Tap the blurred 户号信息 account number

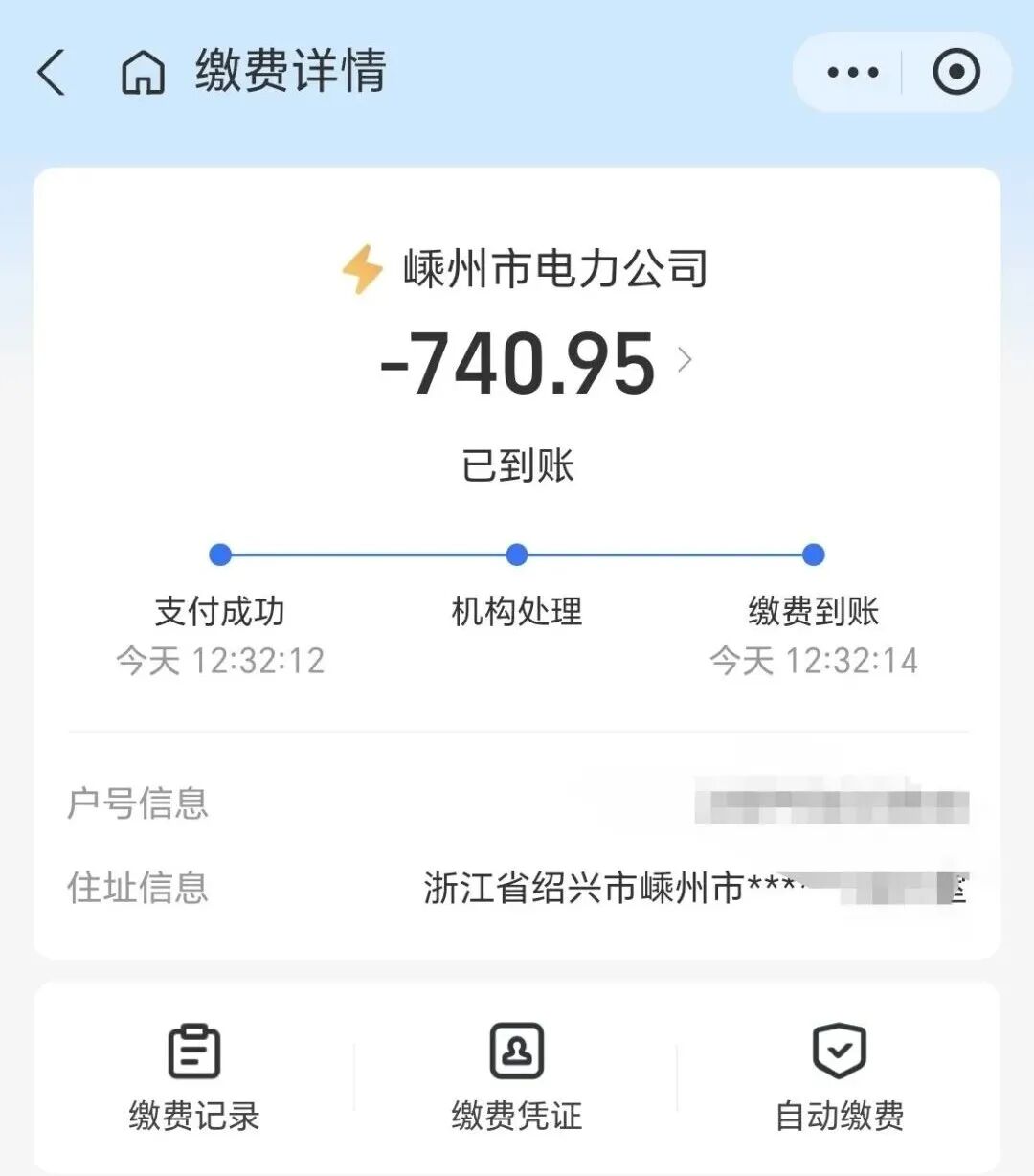pos(833,804)
